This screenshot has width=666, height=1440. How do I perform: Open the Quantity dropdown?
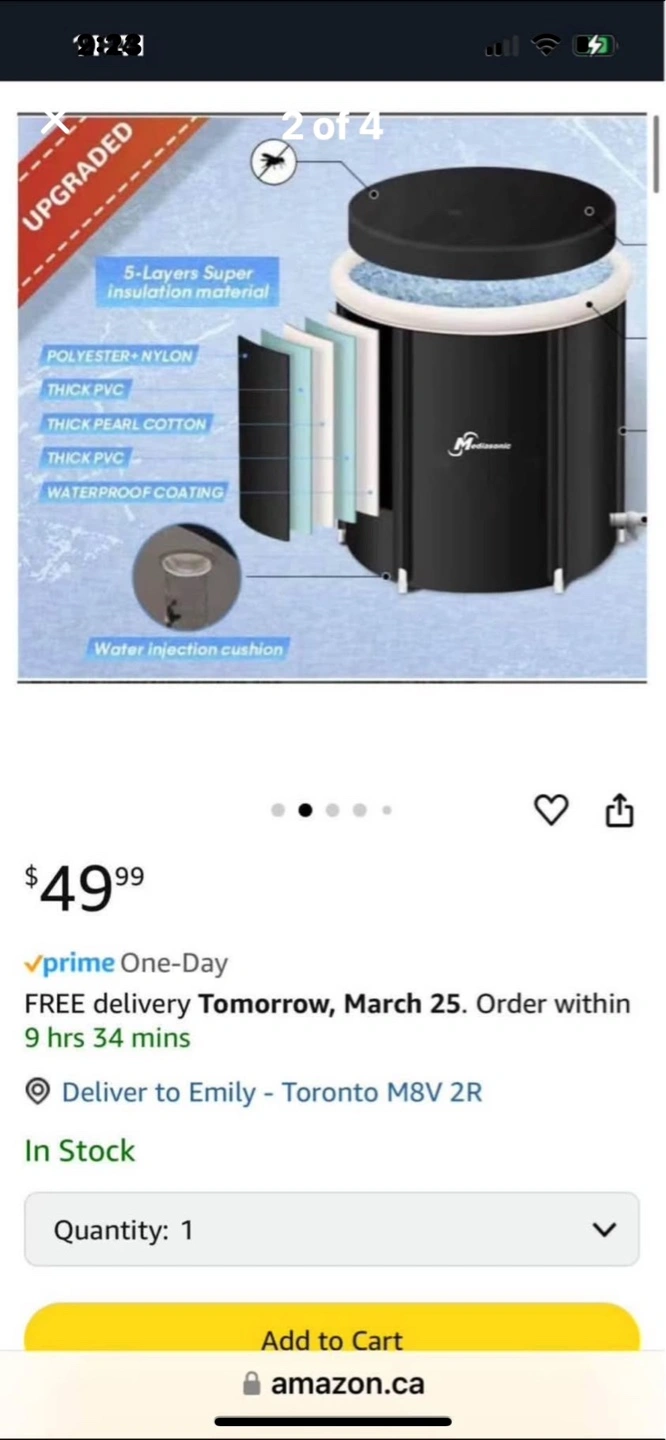332,1229
